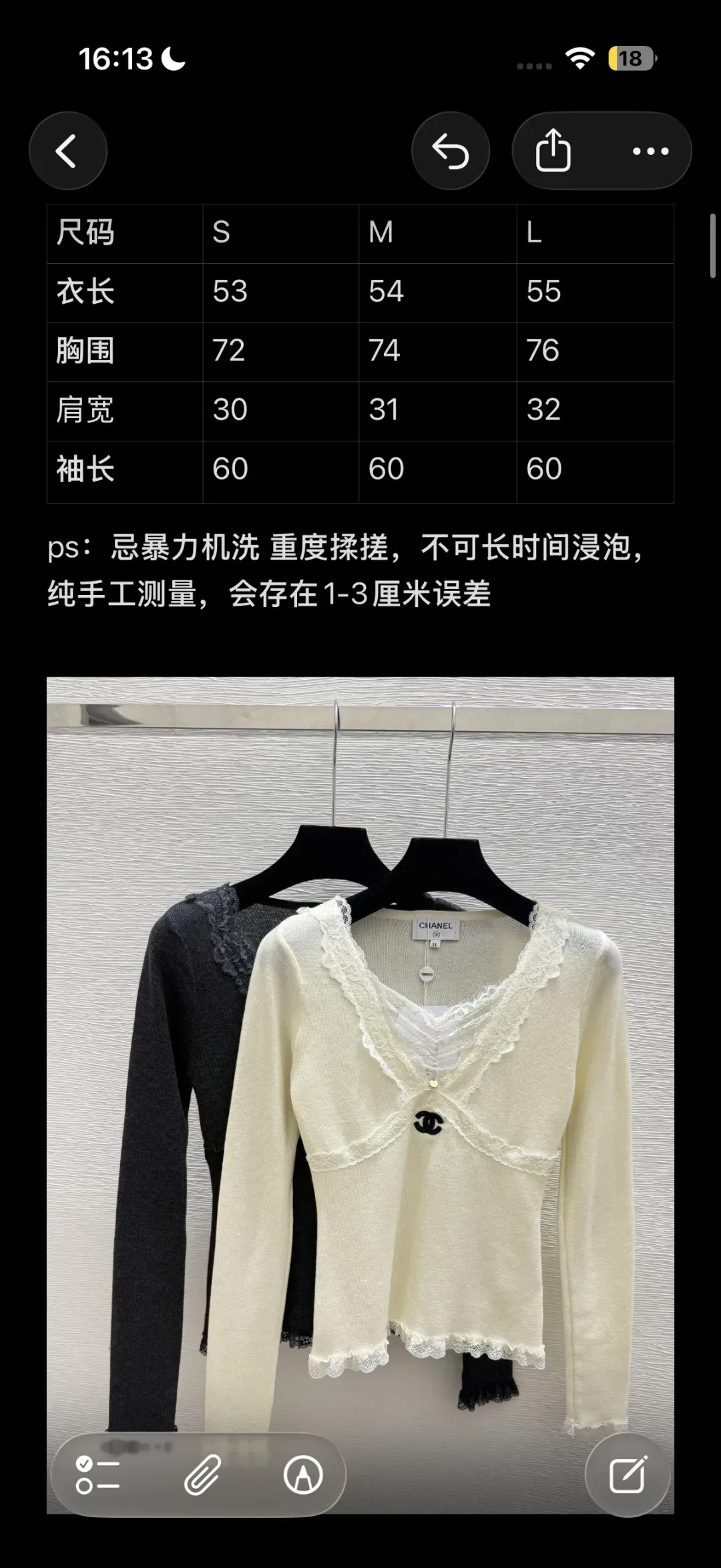The height and width of the screenshot is (1568, 721).
Task: Compose a new note
Action: click(628, 1475)
